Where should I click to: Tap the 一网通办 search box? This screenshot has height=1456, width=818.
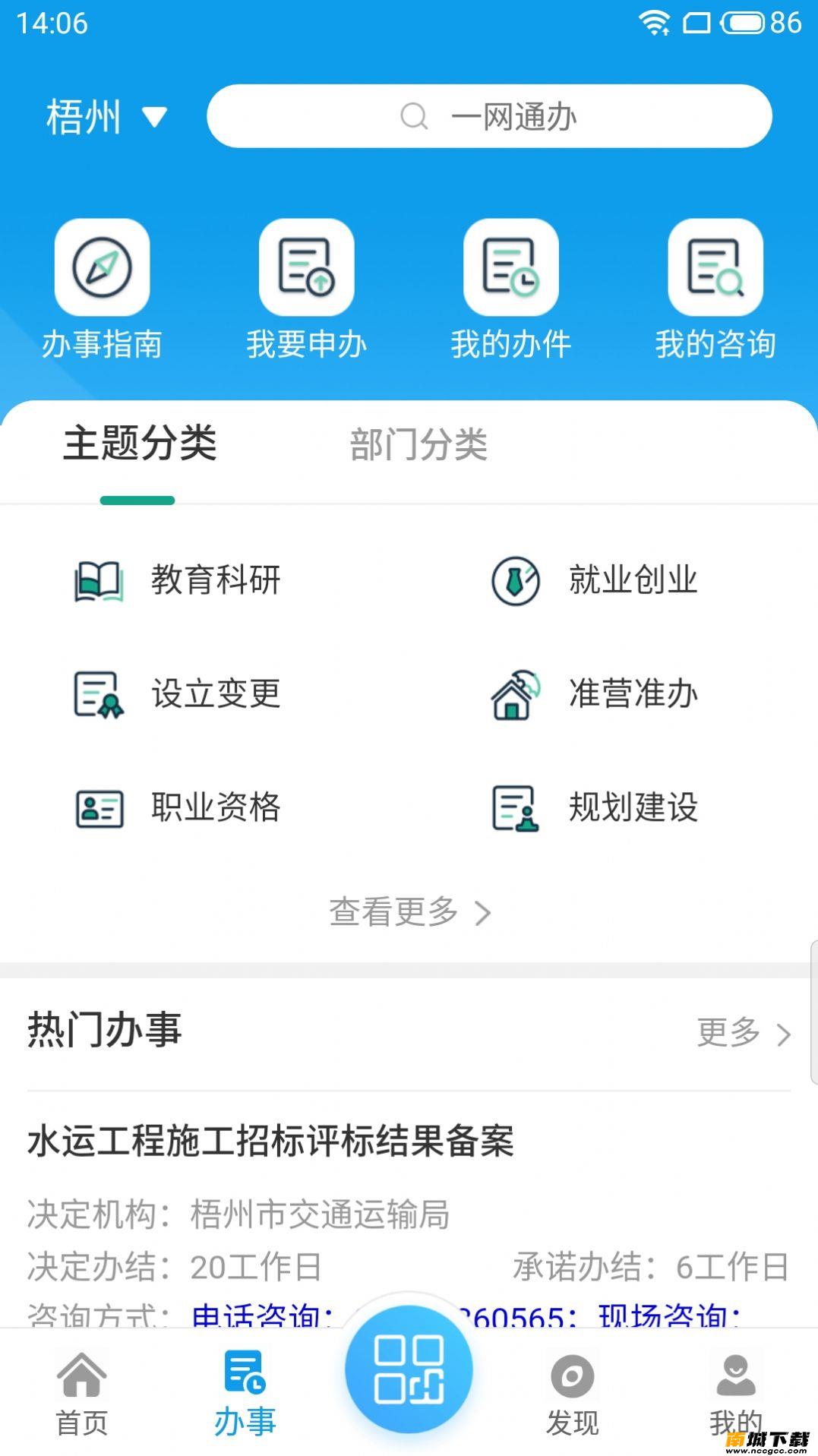tap(489, 117)
